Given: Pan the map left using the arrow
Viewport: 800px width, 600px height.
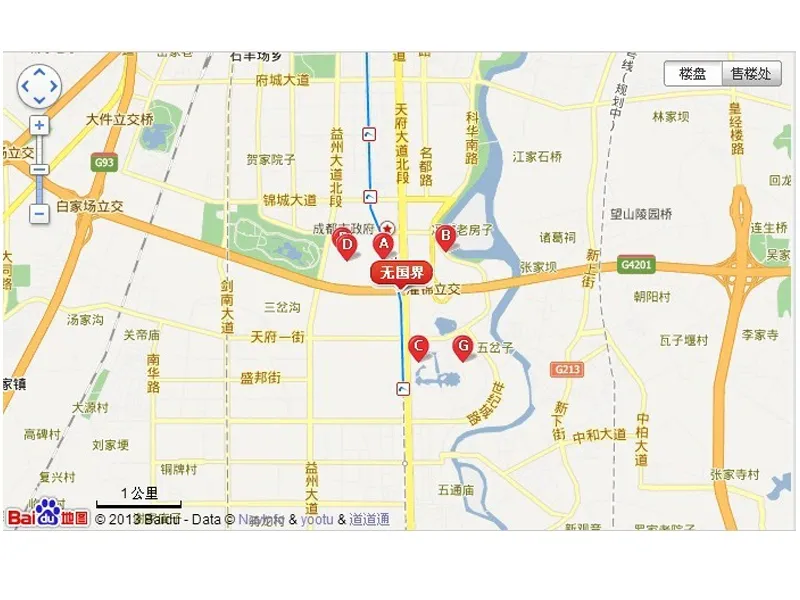Looking at the screenshot, I should coord(26,87).
